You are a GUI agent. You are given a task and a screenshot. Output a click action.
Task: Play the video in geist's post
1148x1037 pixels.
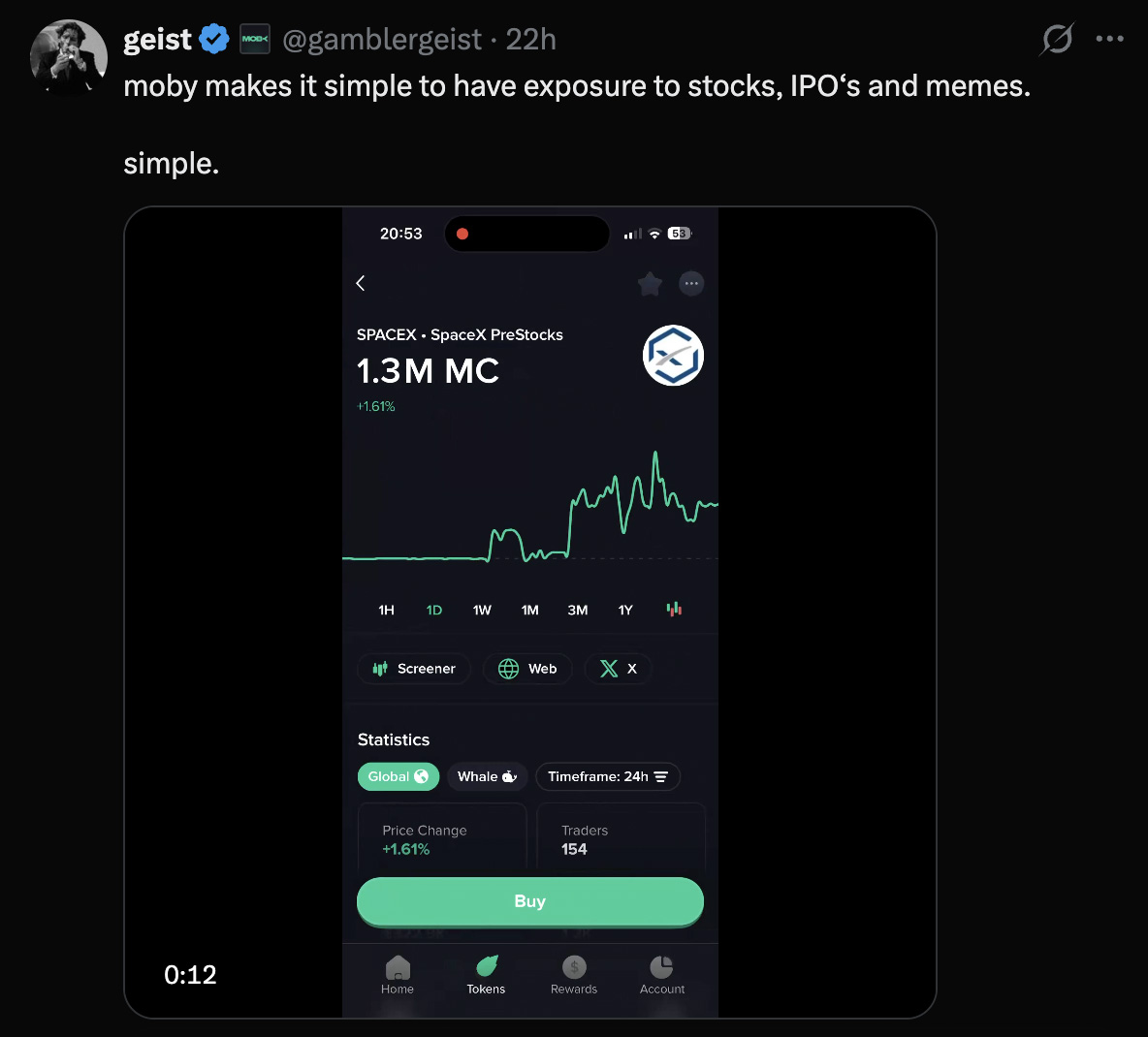click(x=529, y=612)
